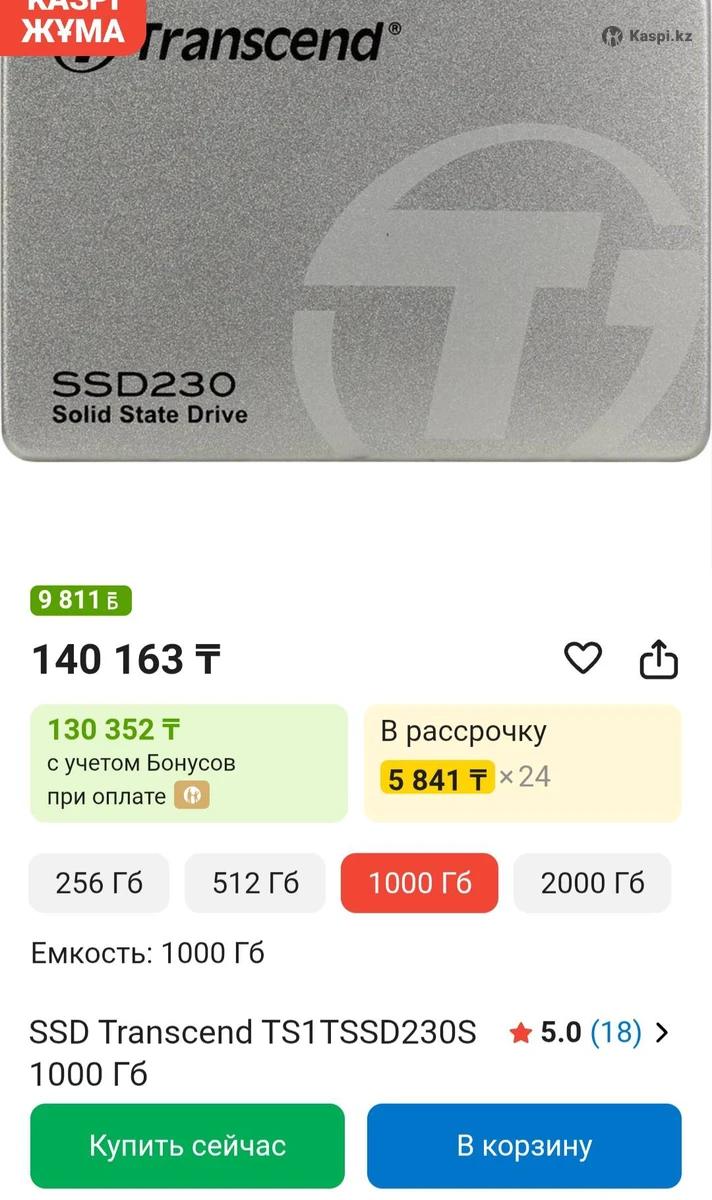Image resolution: width=712 pixels, height=1200 pixels.
Task: Open the bonus price 130 352 ₸ card
Action: pos(188,762)
